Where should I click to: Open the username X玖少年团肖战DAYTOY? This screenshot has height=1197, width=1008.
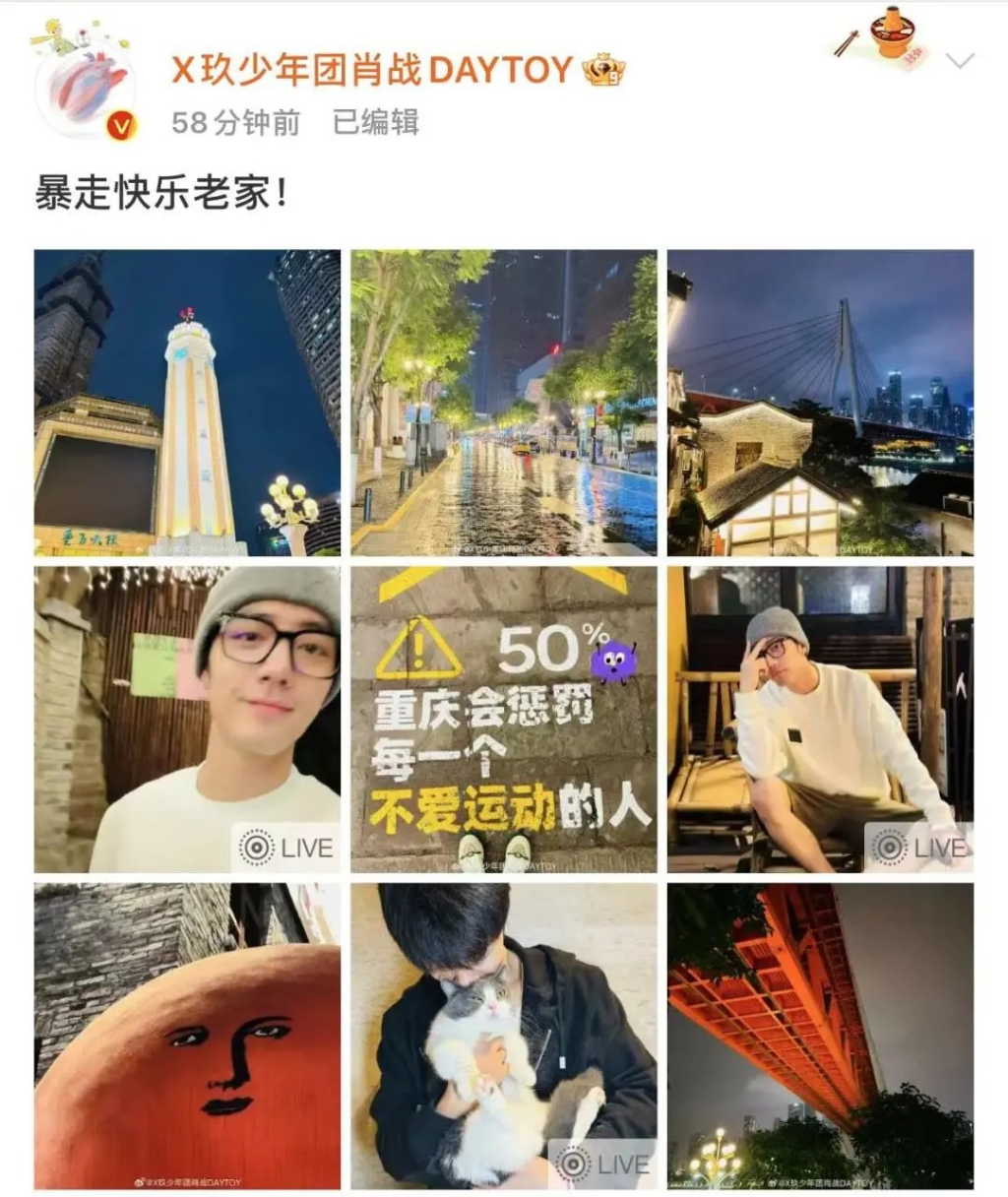tap(372, 70)
